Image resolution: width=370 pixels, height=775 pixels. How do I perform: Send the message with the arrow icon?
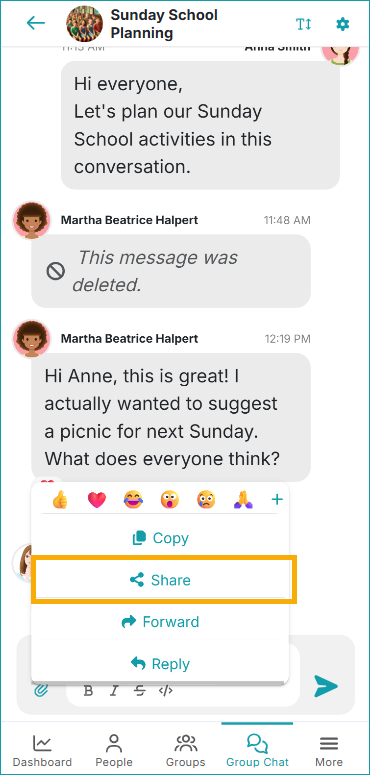[326, 686]
